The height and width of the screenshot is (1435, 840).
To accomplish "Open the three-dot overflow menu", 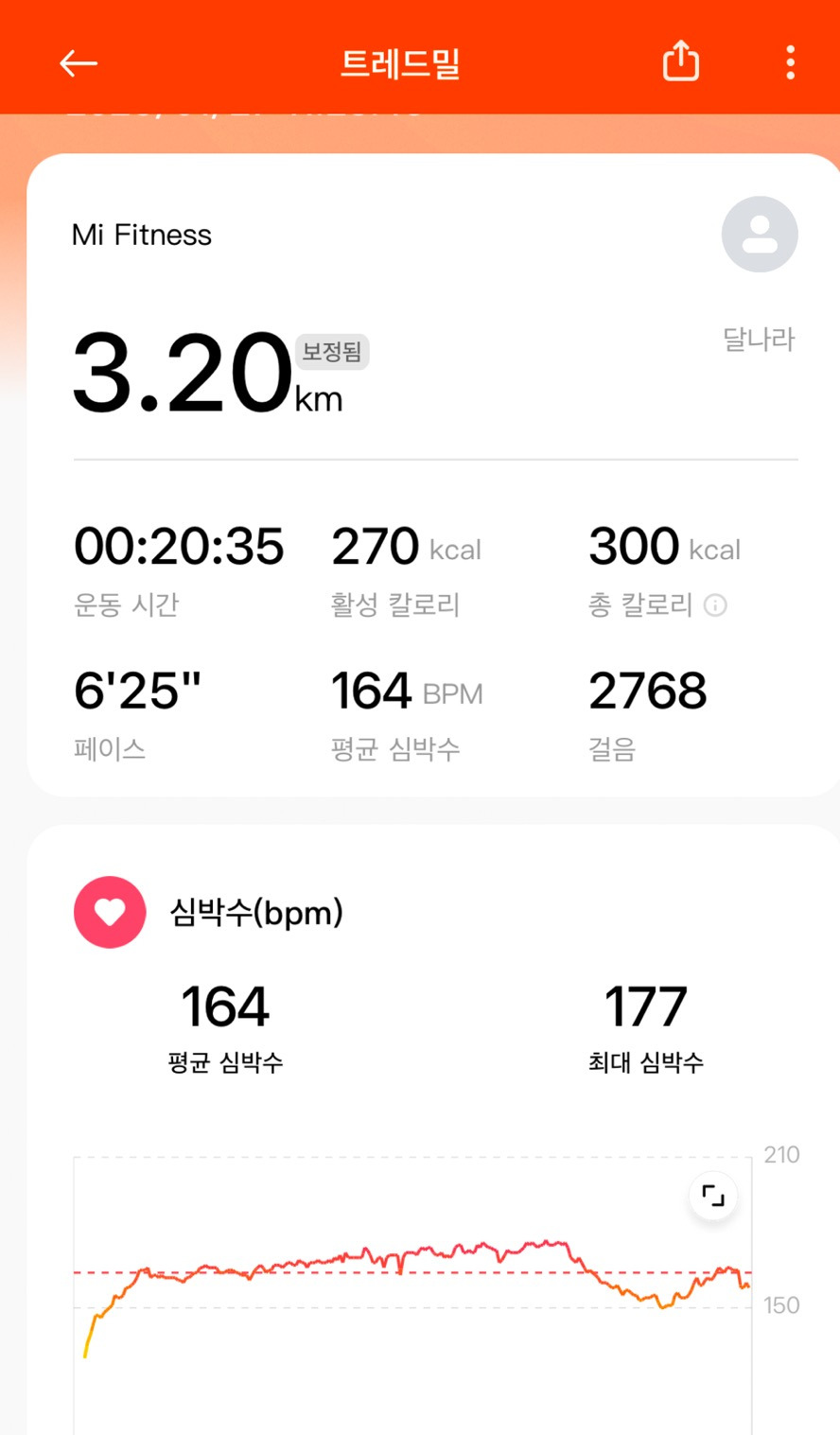I will (790, 62).
